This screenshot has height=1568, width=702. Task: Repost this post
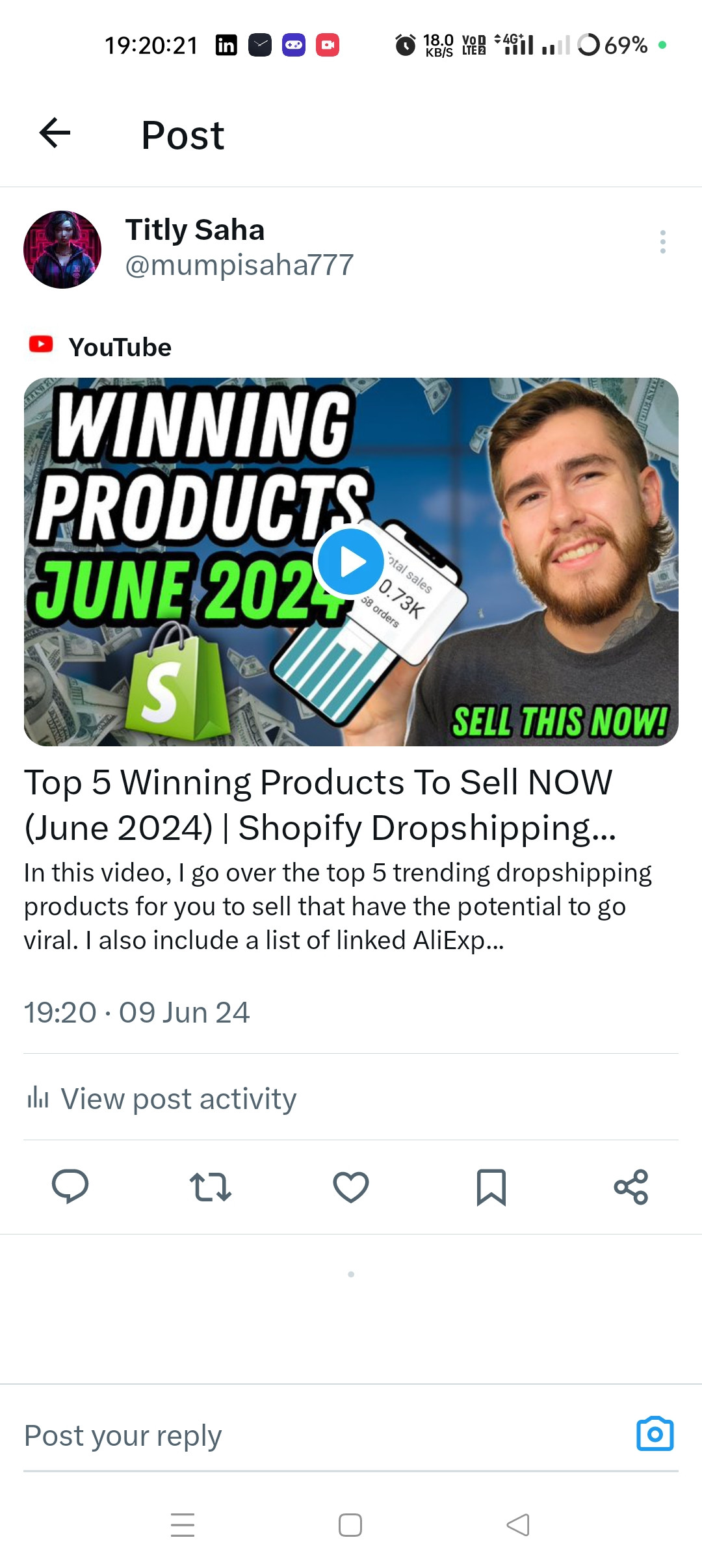tap(210, 1186)
